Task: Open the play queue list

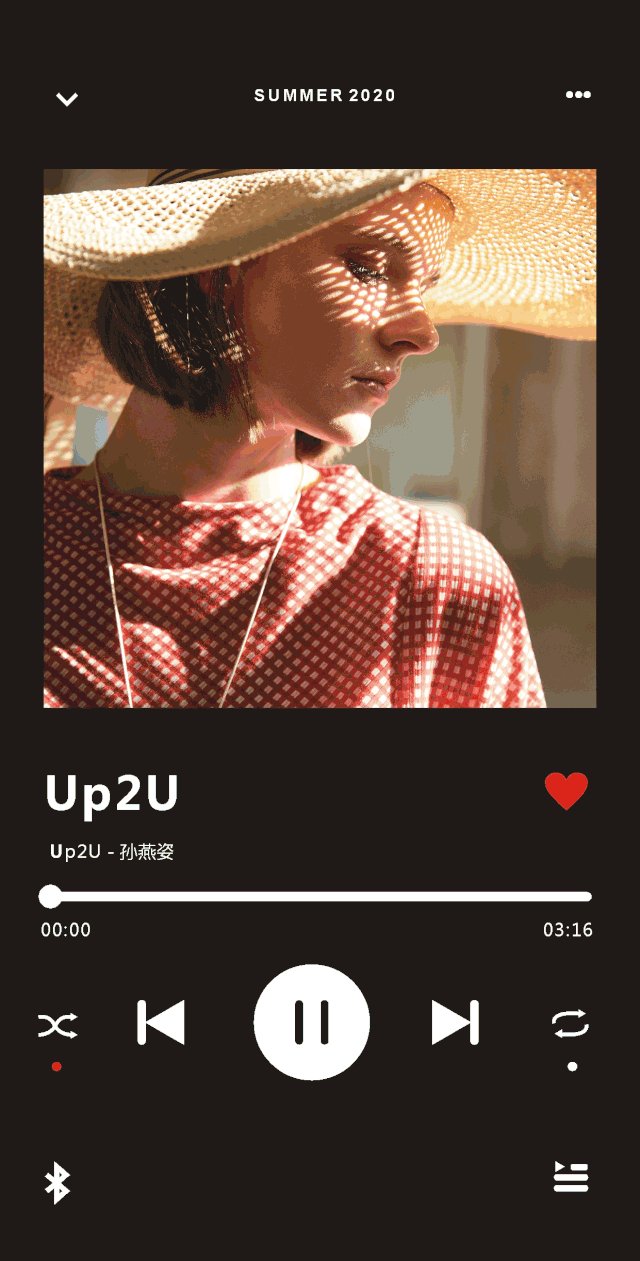Action: coord(571,1177)
